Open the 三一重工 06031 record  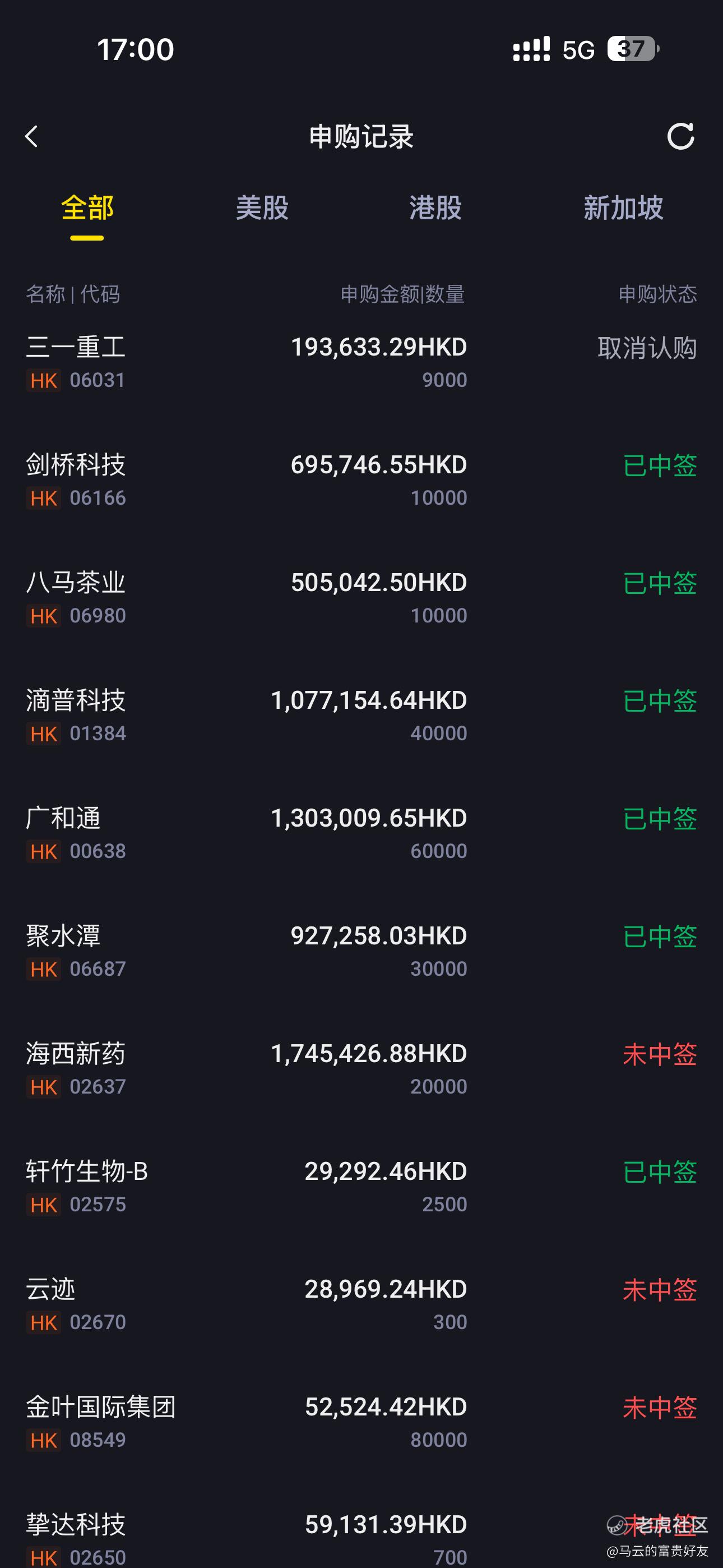[361, 363]
